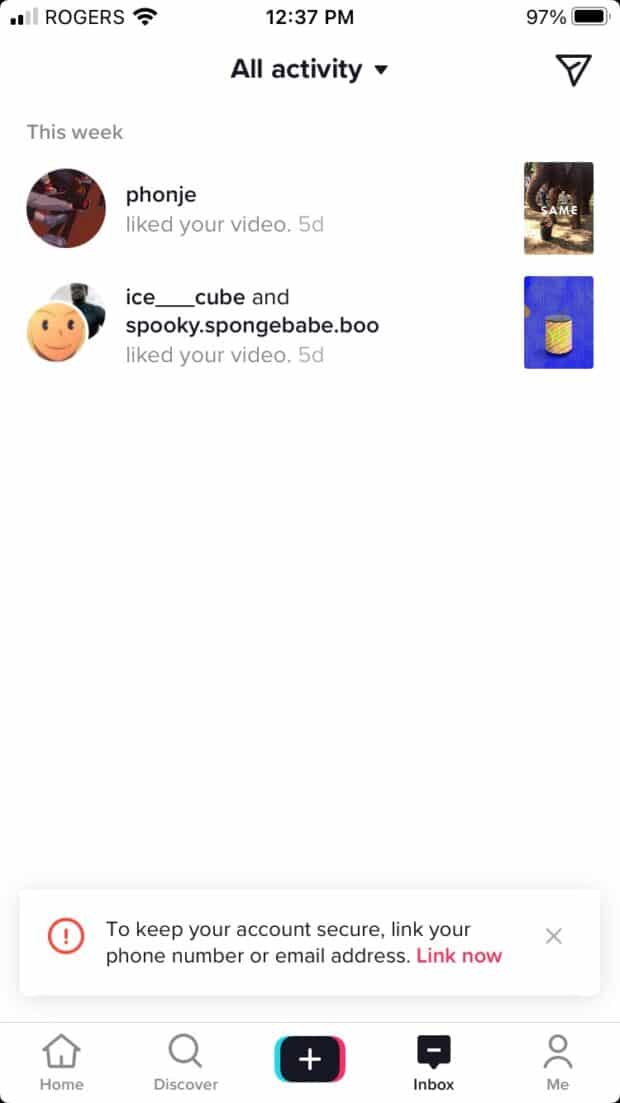Screen dimensions: 620x1103
Task: Tap the Link now link
Action: [459, 955]
